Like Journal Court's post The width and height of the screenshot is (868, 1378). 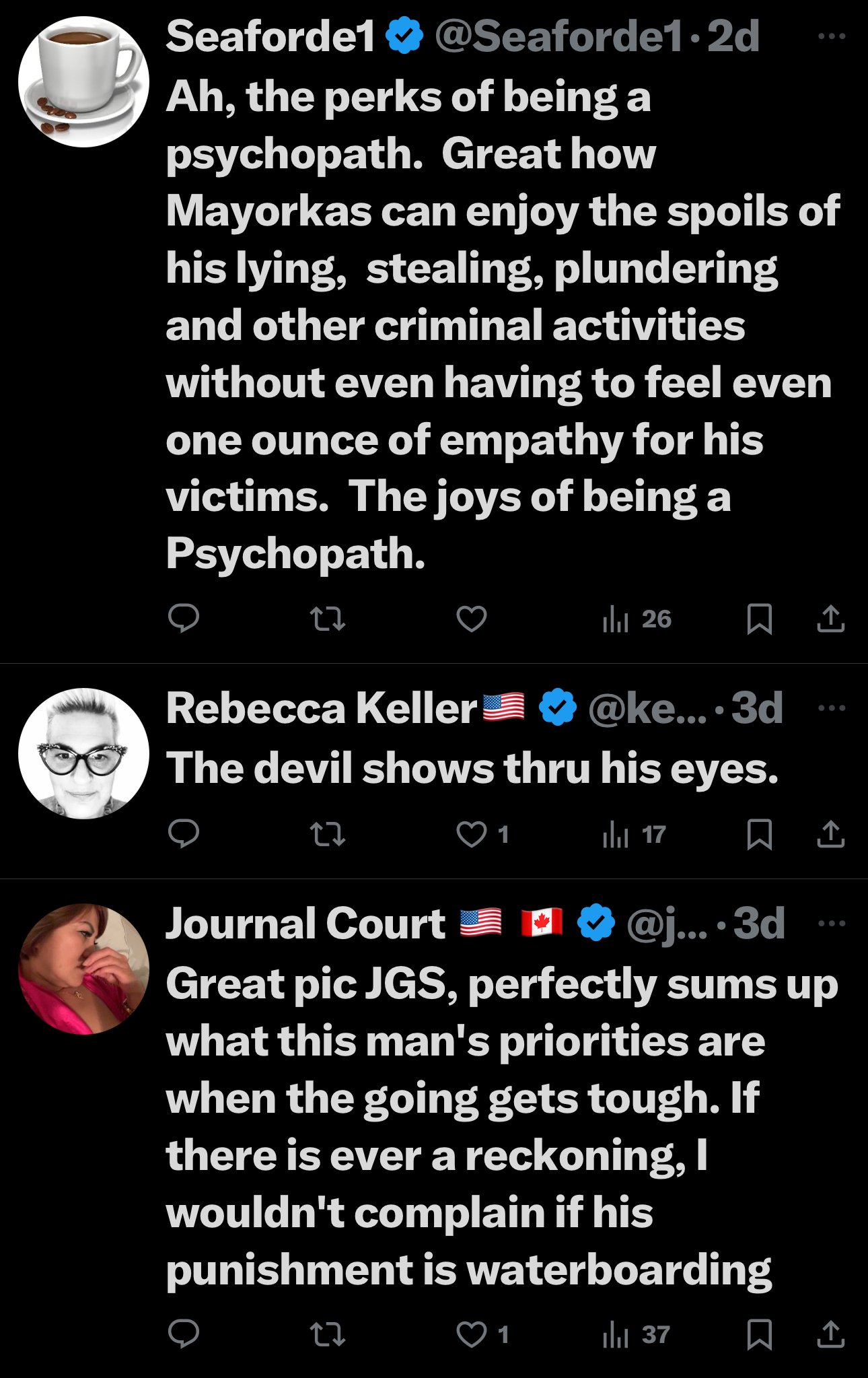(x=471, y=1334)
